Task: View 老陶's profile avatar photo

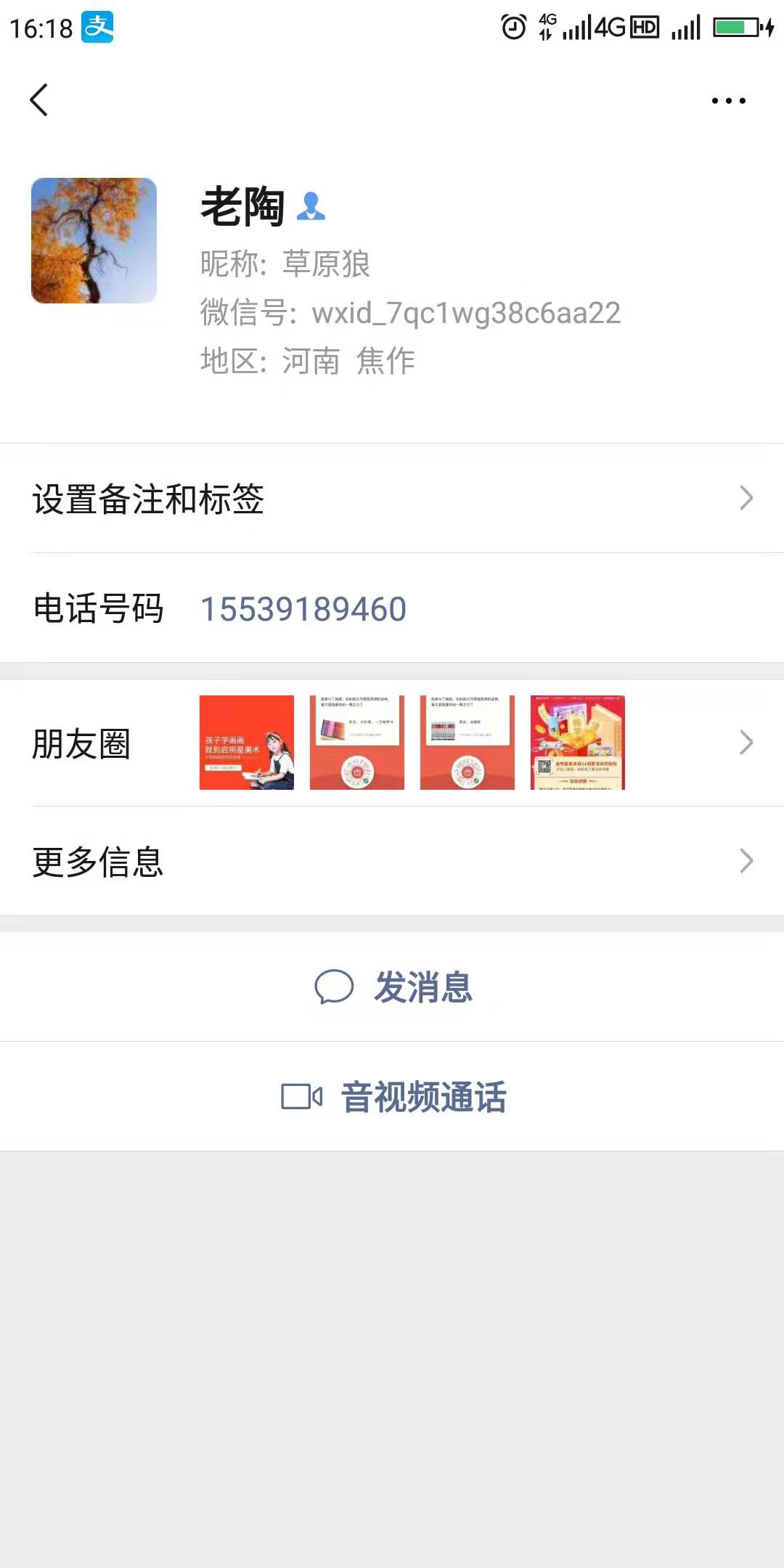Action: (x=94, y=240)
